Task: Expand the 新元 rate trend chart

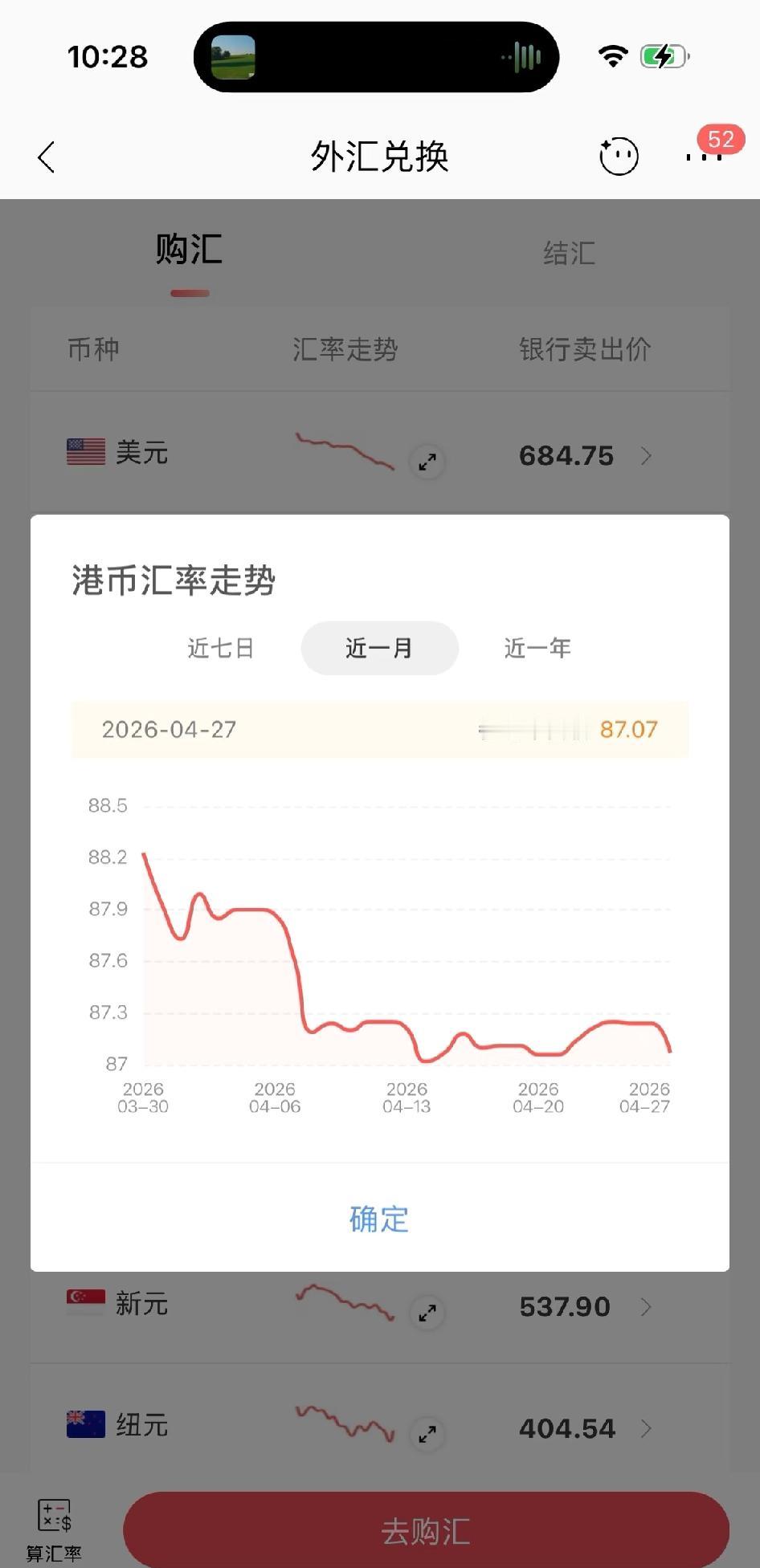Action: pyautogui.click(x=427, y=1312)
